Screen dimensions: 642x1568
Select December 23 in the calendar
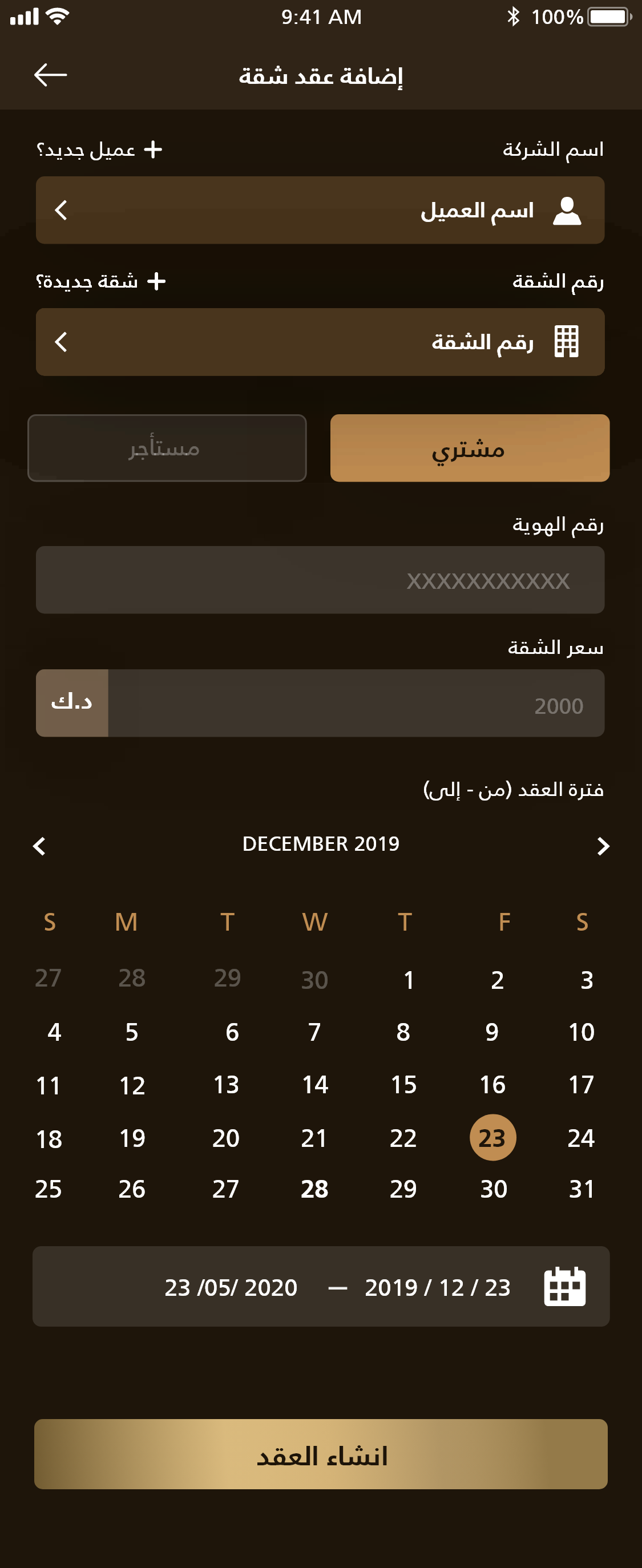(492, 1138)
